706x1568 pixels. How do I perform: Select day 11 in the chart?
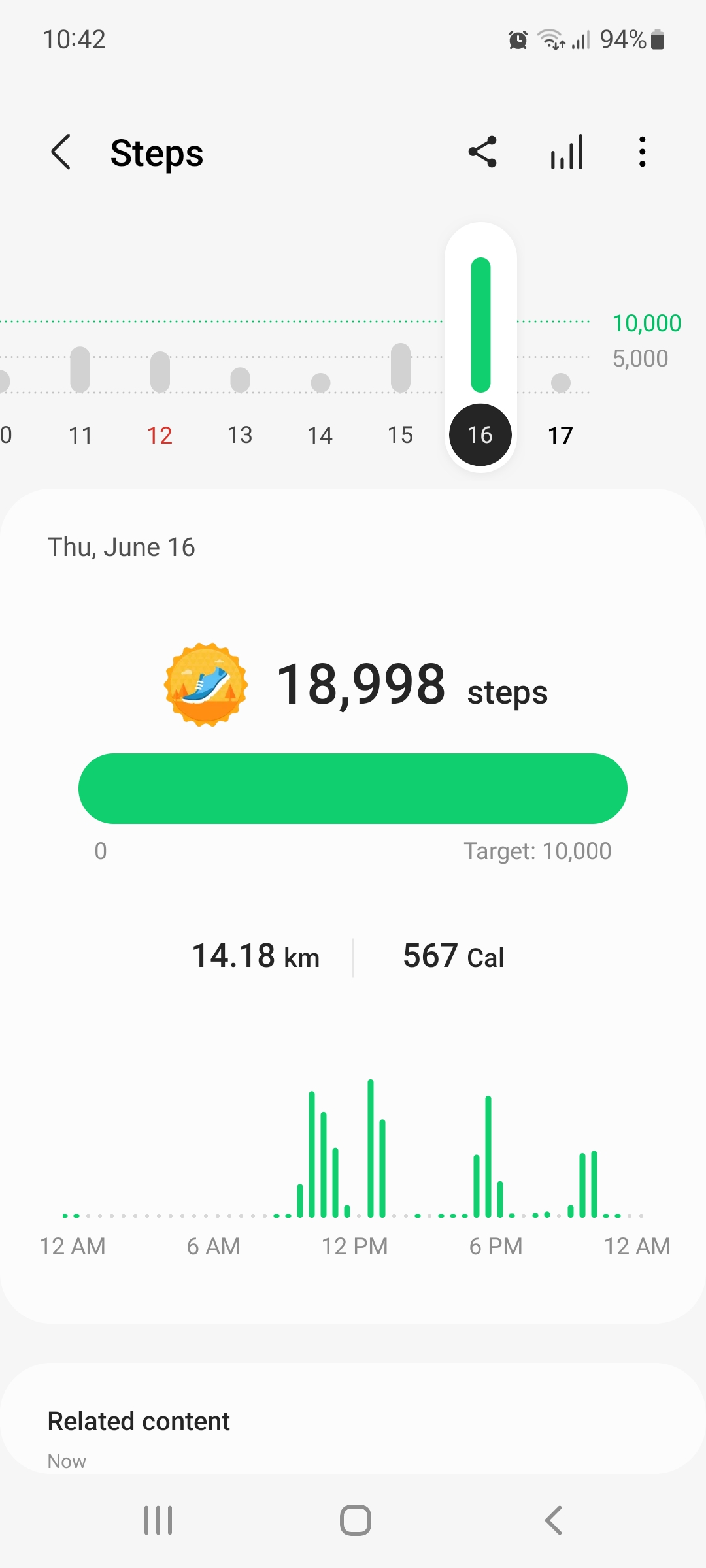point(80,434)
